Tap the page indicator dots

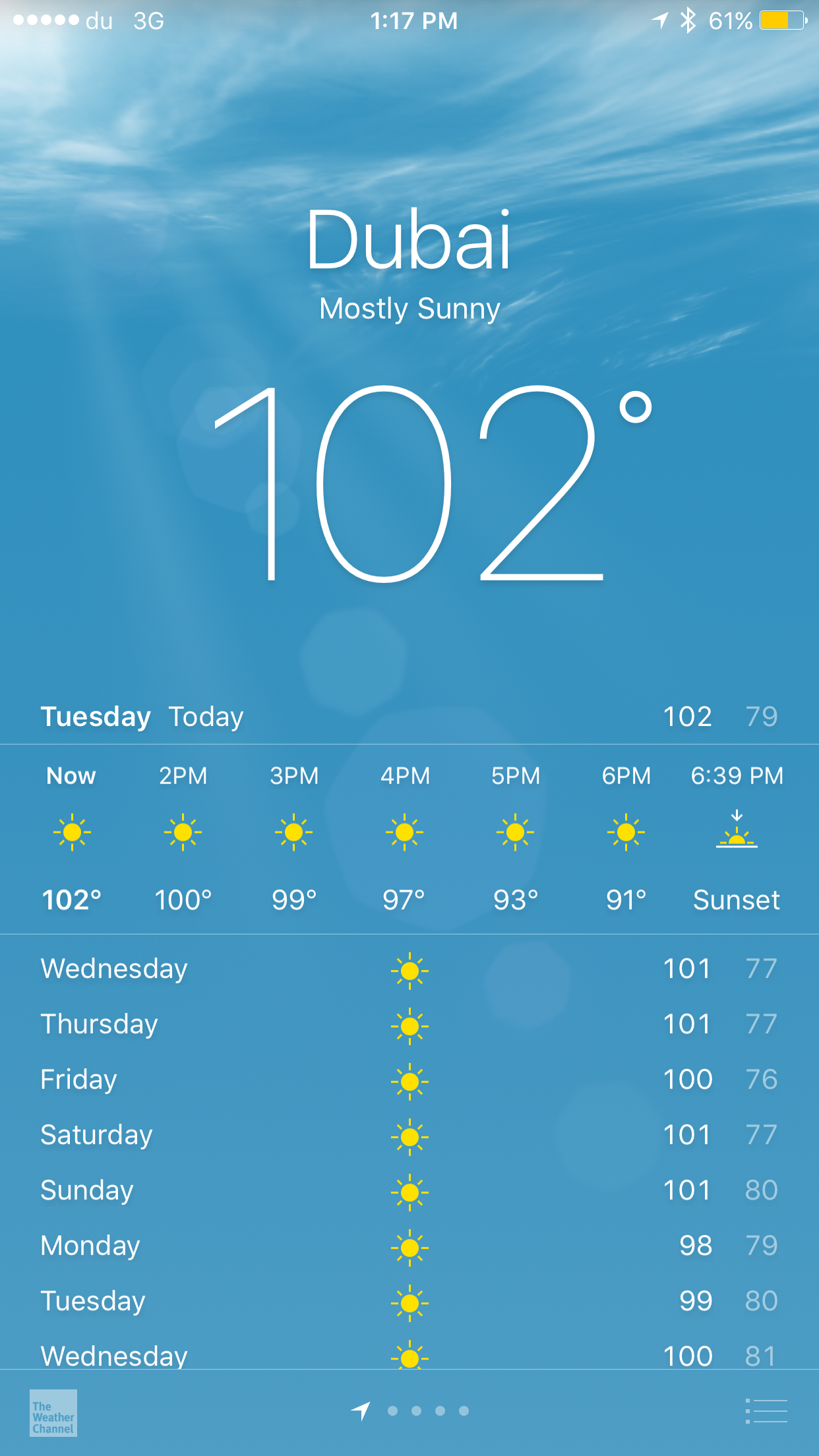pos(428,1410)
